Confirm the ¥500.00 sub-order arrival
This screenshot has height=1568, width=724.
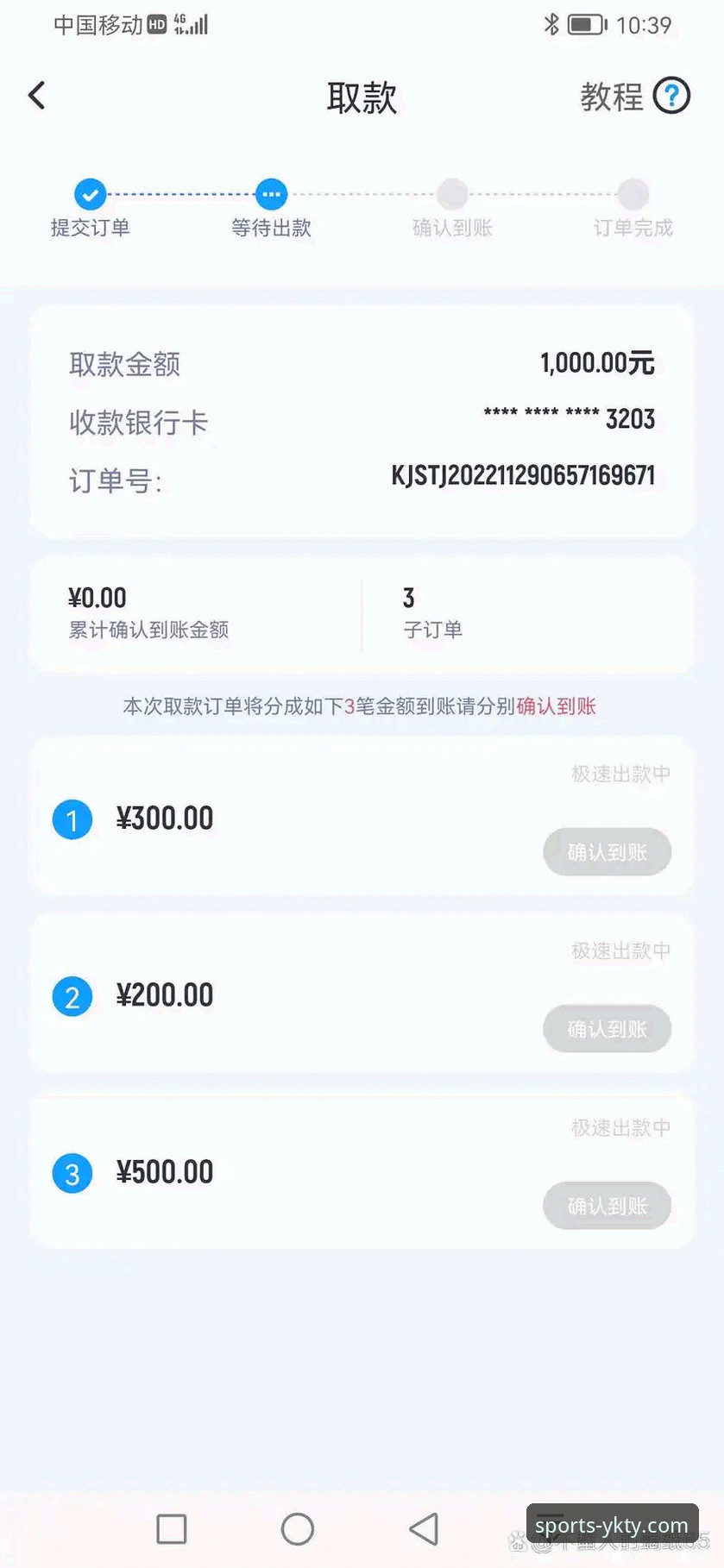[x=607, y=1206]
